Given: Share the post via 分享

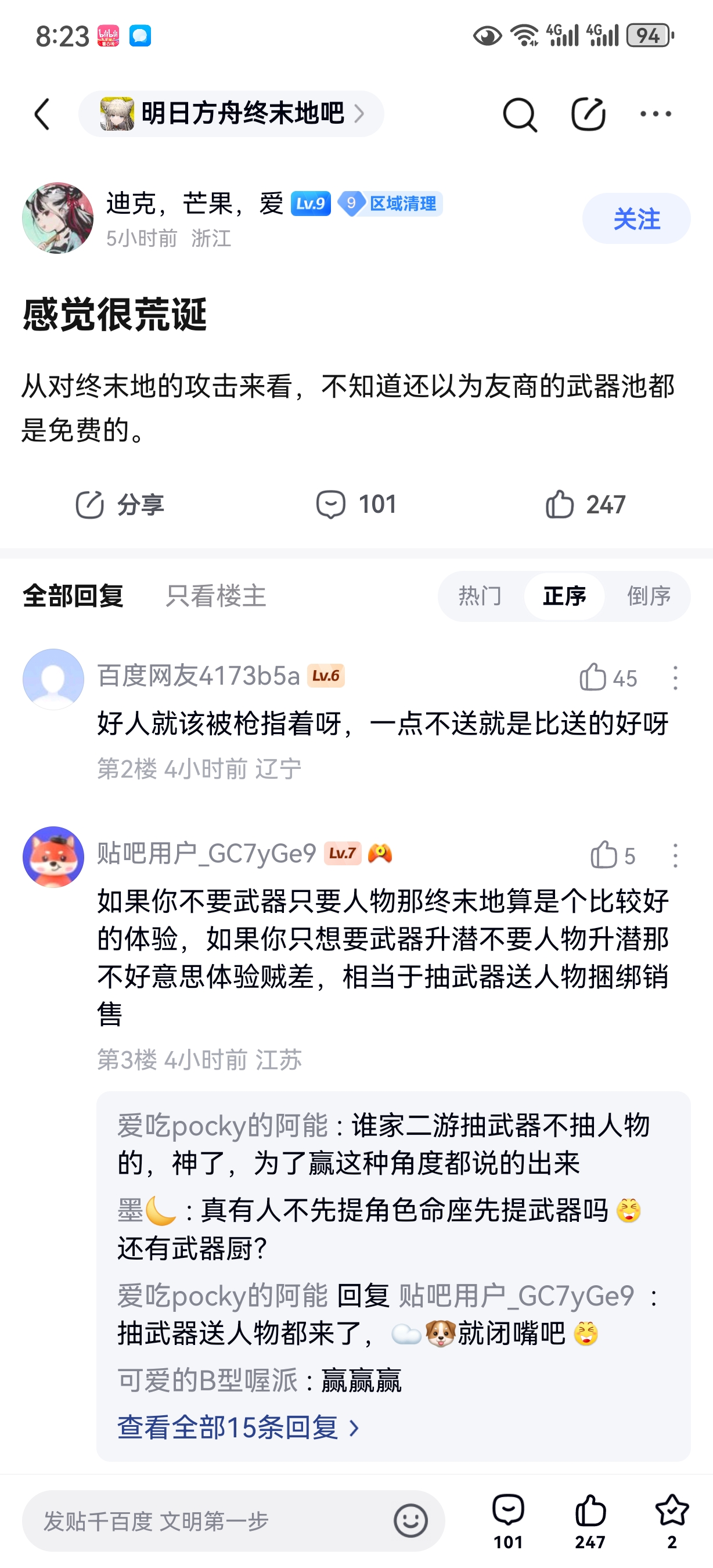Looking at the screenshot, I should tap(120, 505).
